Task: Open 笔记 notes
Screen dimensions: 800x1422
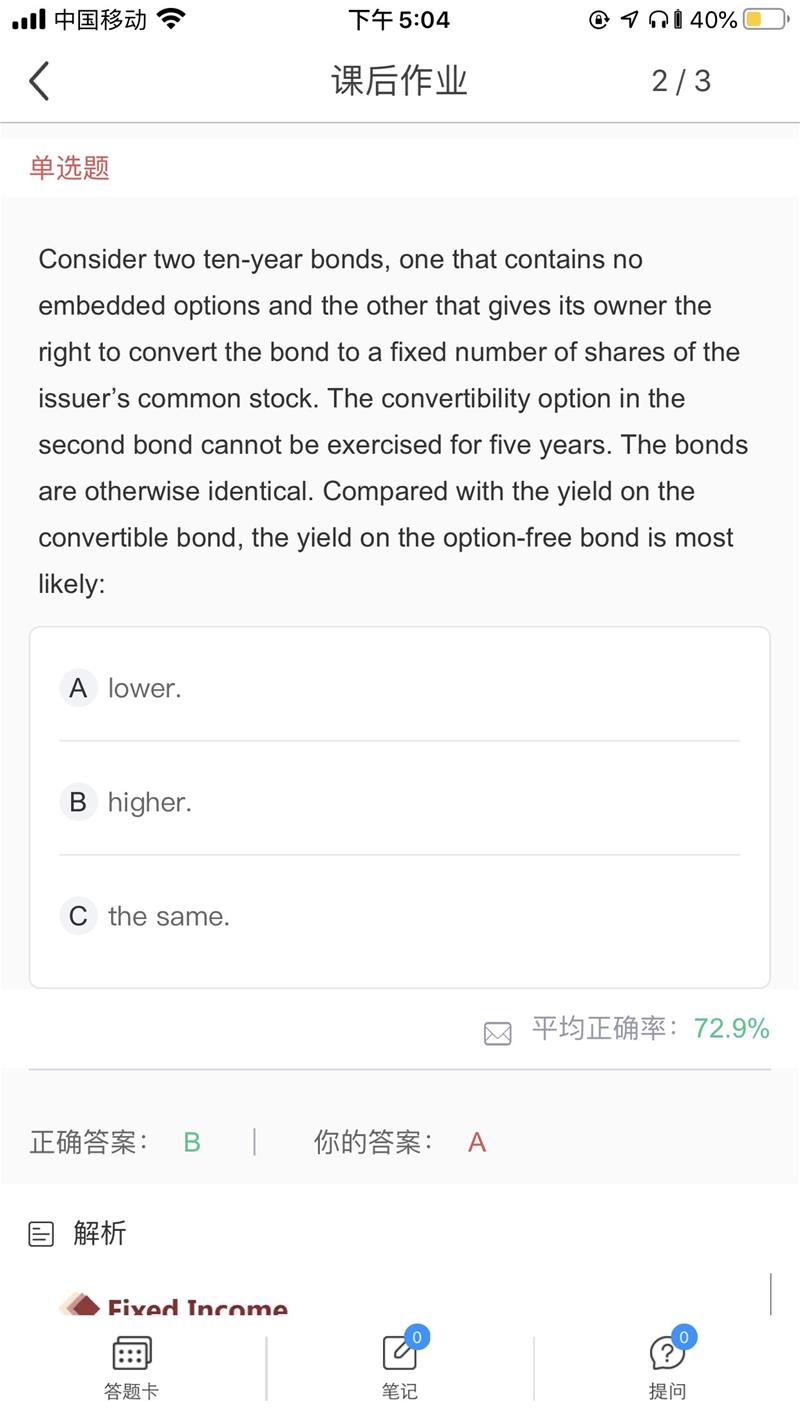Action: click(400, 1368)
